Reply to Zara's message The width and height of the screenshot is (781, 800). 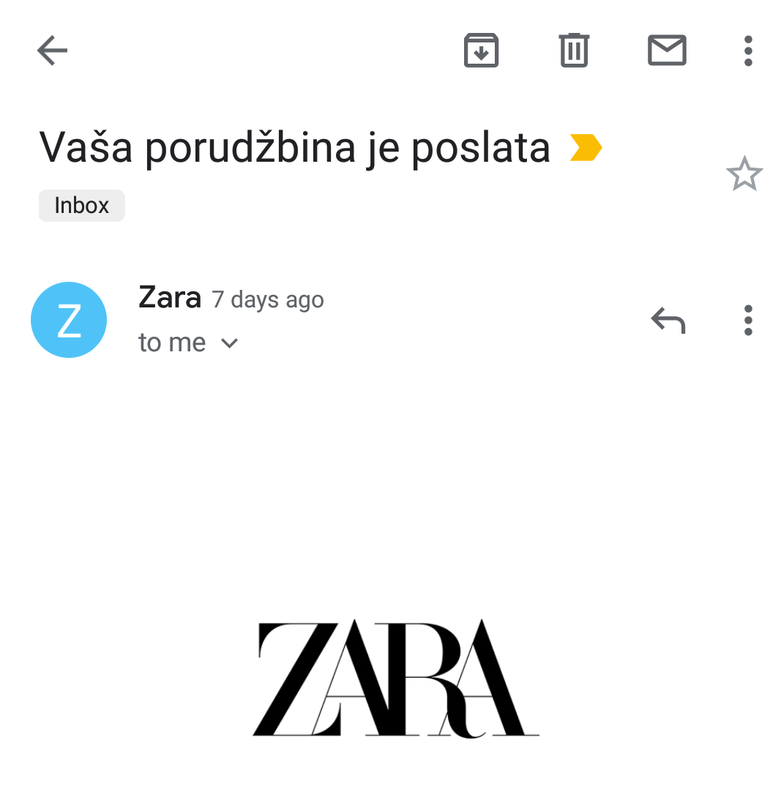(668, 320)
